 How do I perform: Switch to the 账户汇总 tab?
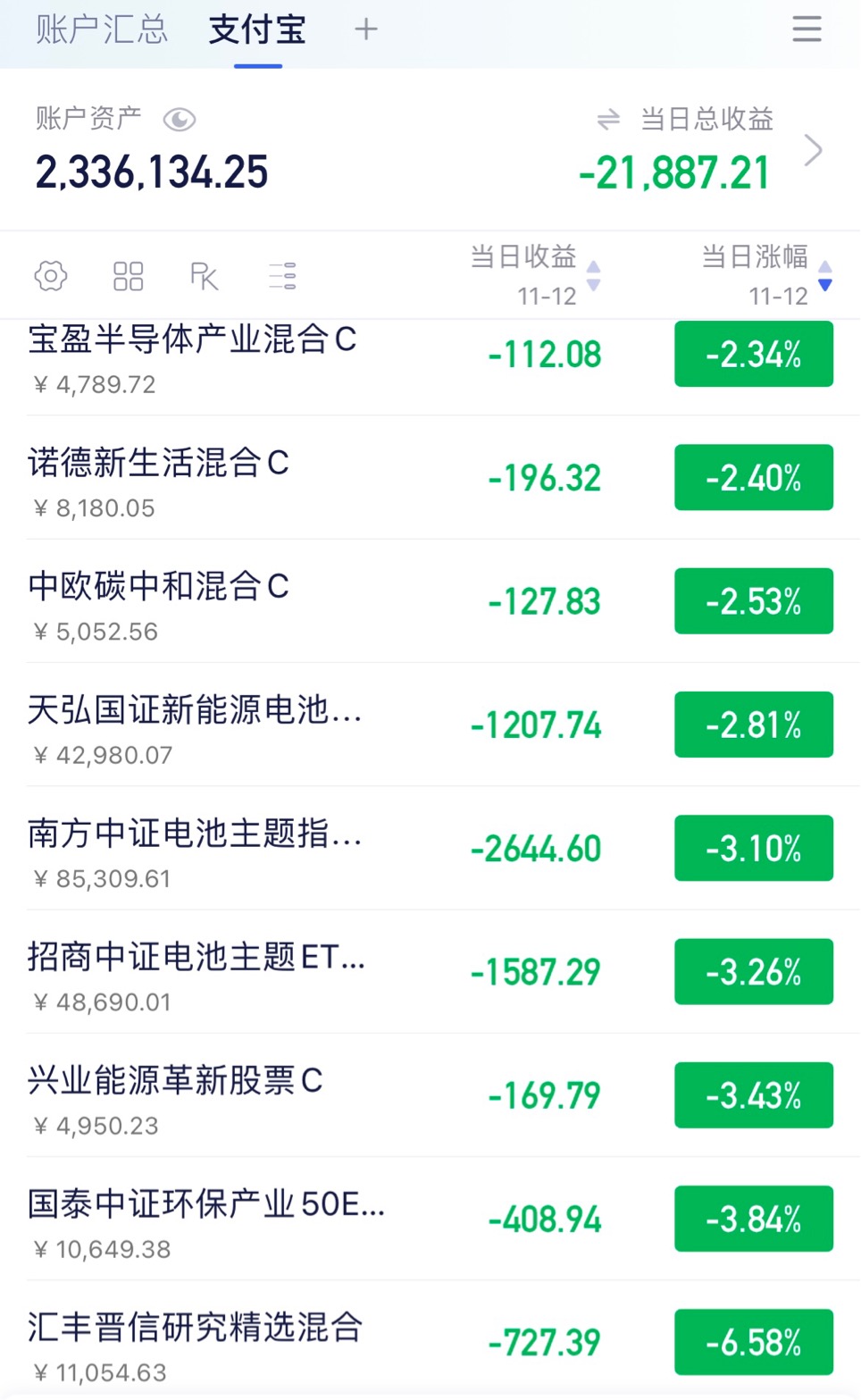(101, 29)
